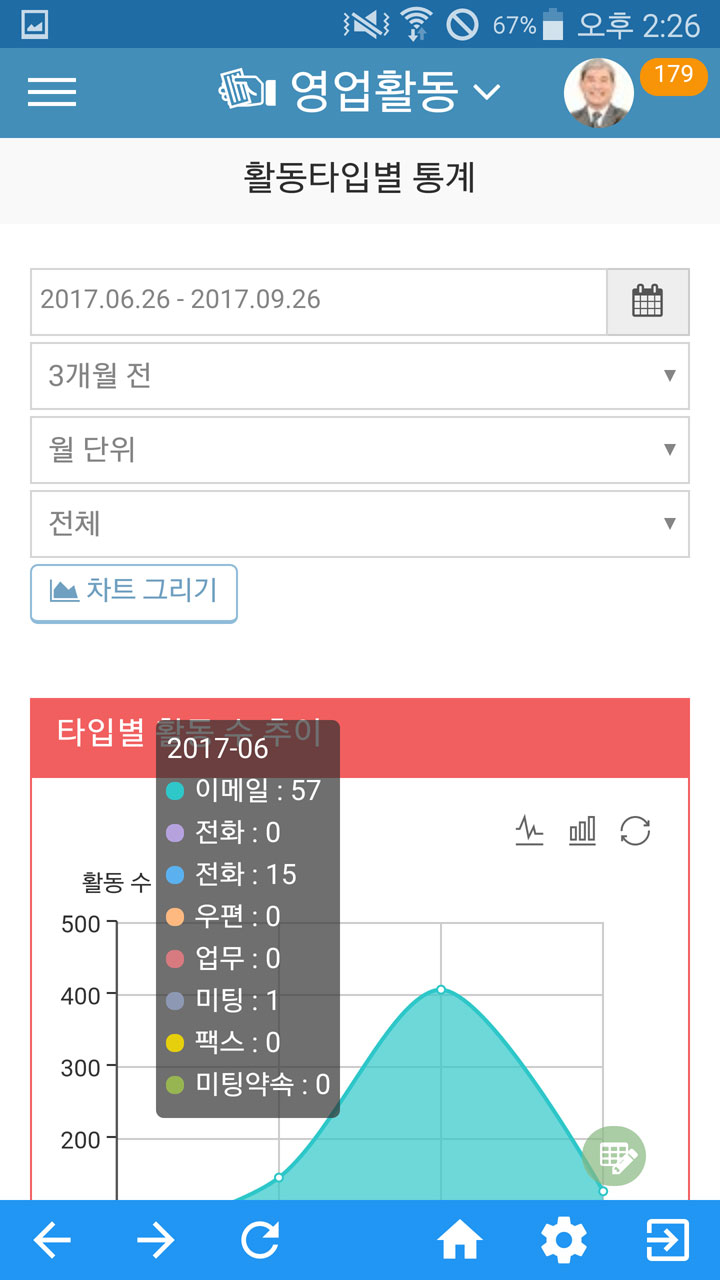Open the 전체 filter dropdown
This screenshot has height=1280, width=720.
pos(360,524)
